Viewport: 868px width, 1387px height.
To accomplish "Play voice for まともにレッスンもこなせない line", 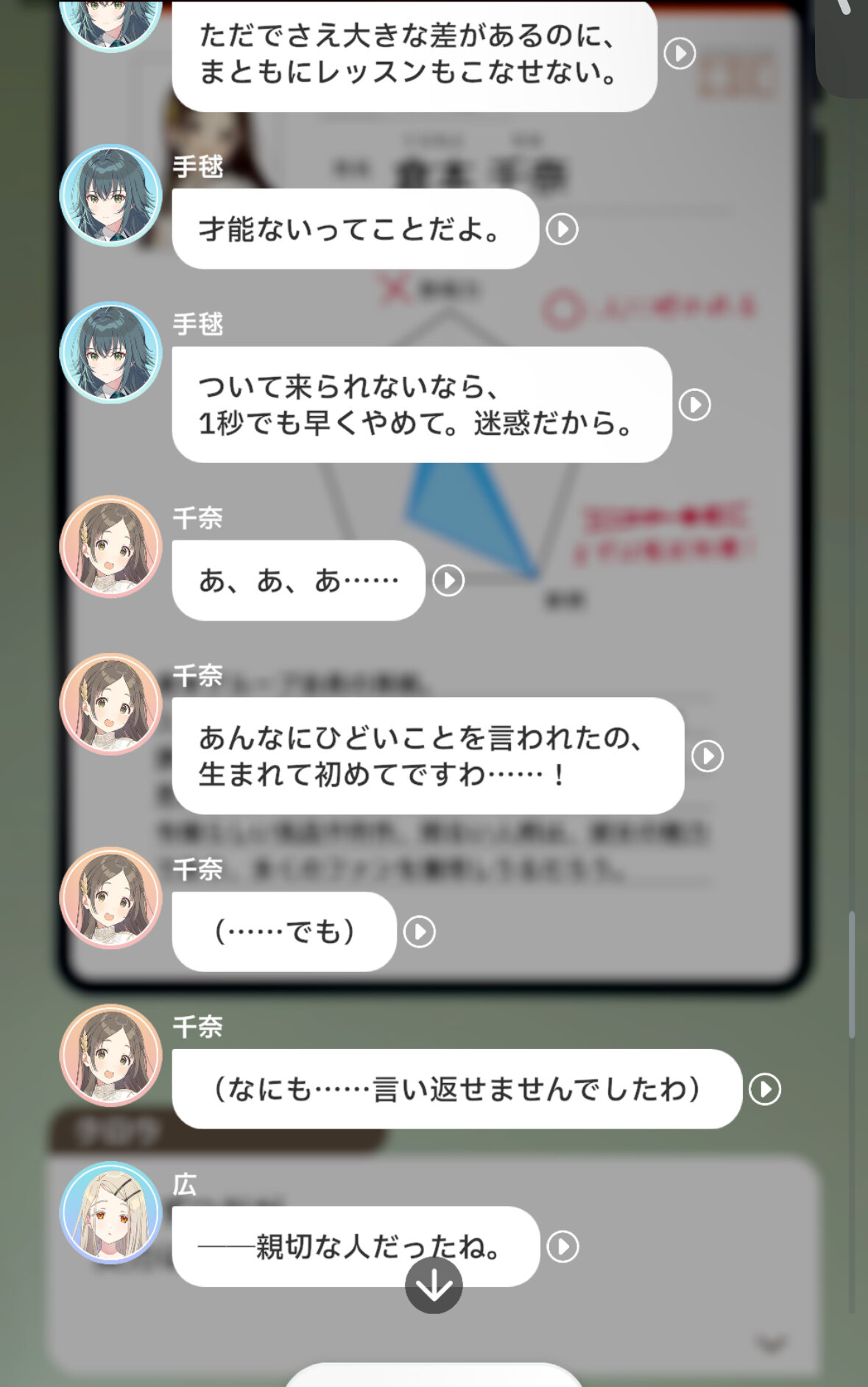I will (x=680, y=54).
